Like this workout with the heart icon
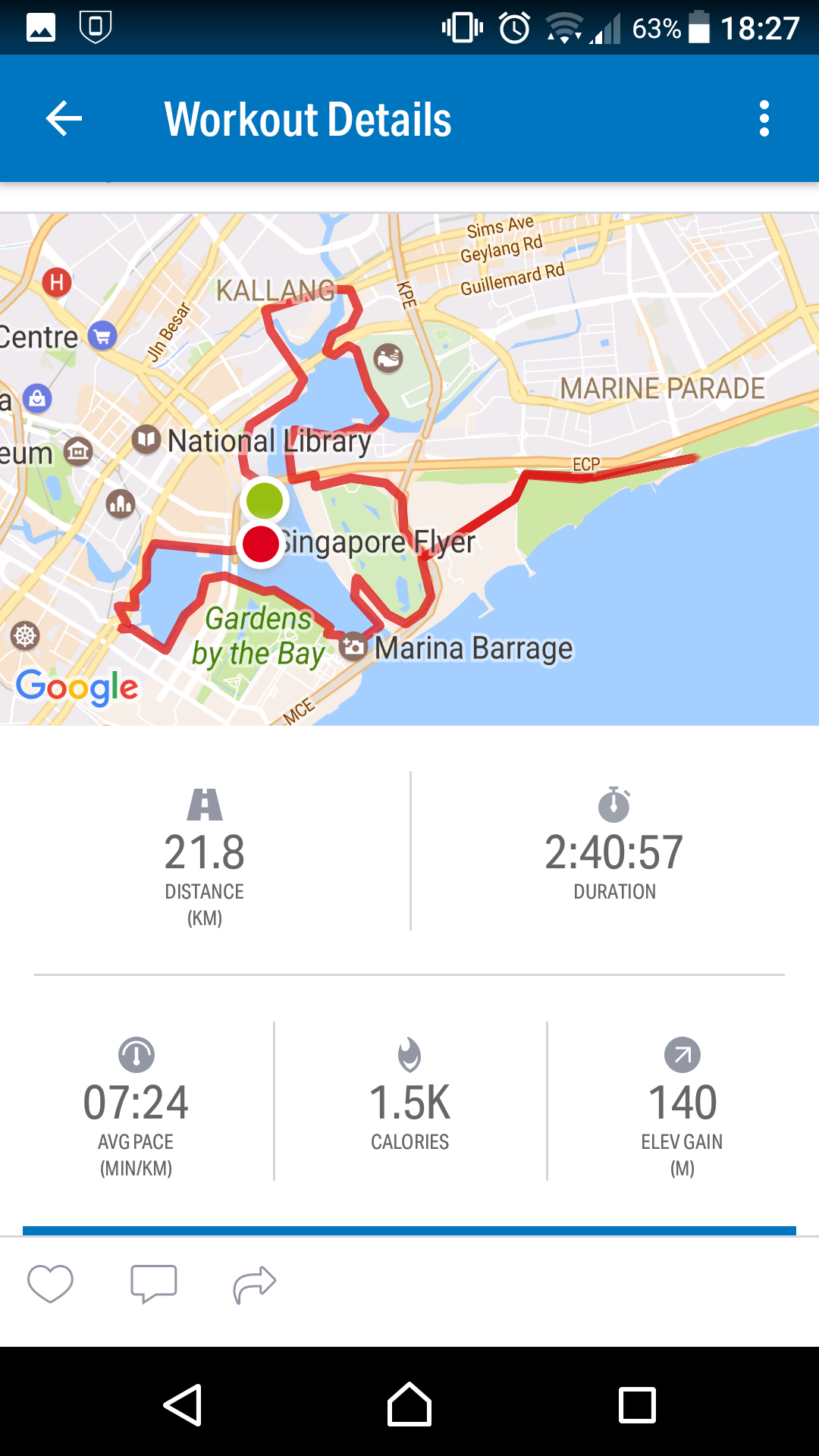 [x=50, y=1284]
